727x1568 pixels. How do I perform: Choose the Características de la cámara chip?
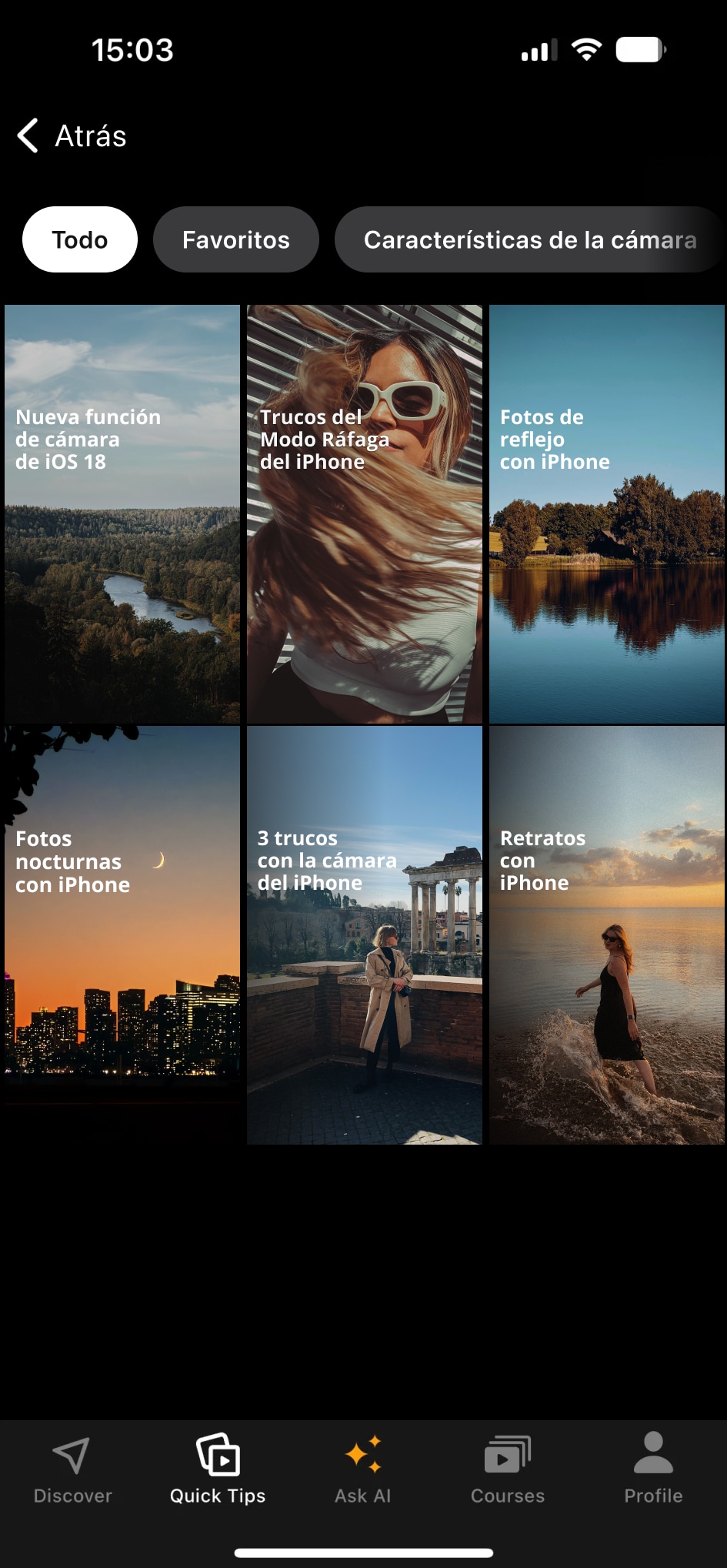point(529,239)
